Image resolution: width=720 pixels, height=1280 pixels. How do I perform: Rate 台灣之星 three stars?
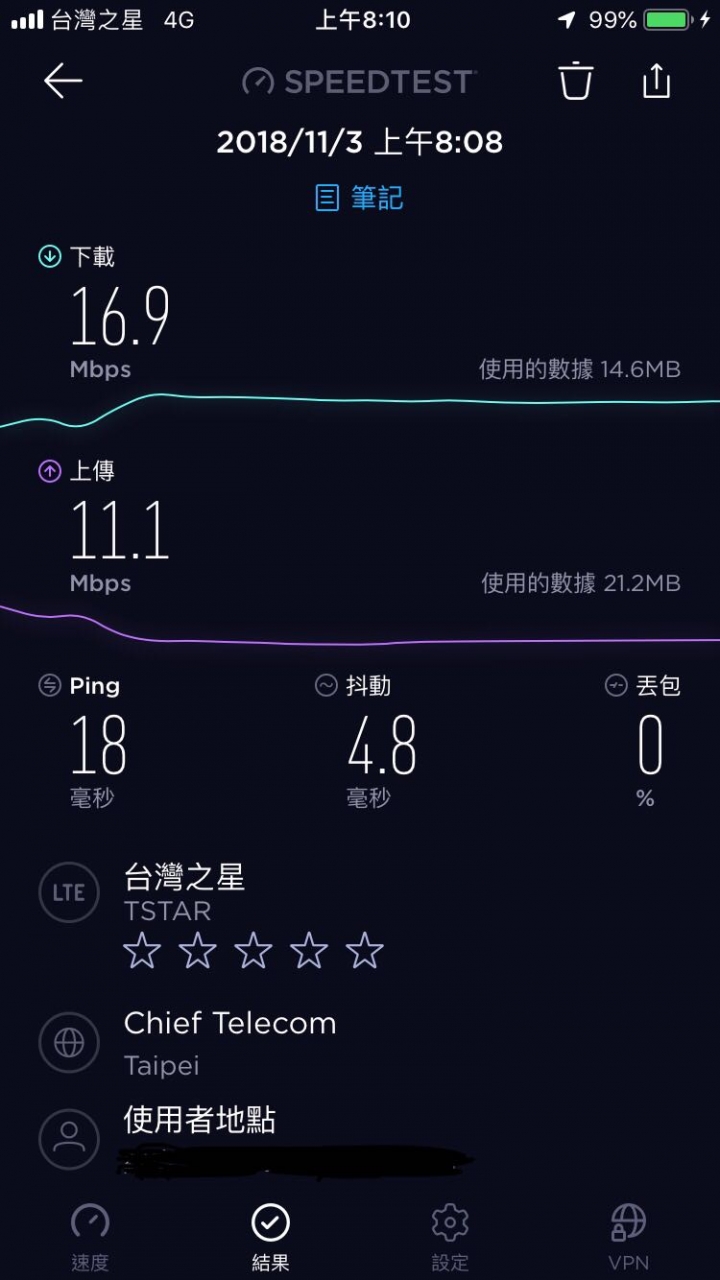point(253,950)
